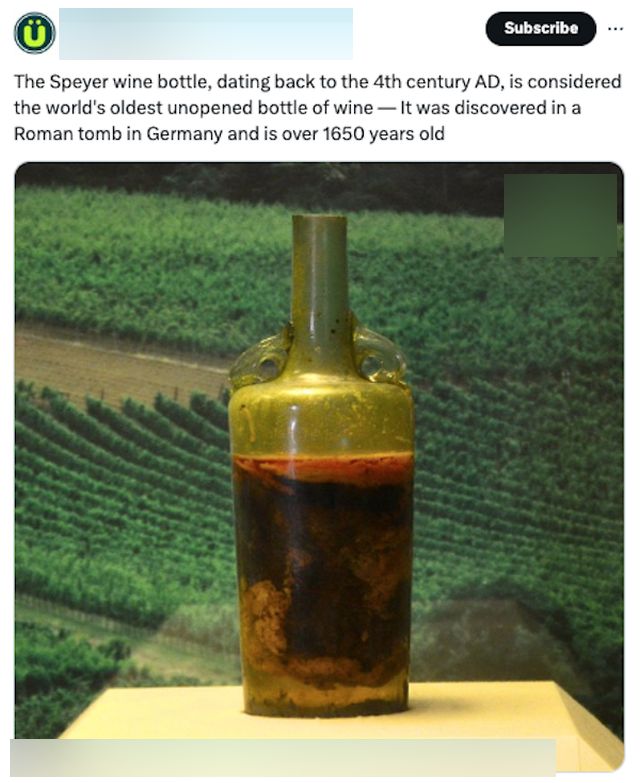Screen dimensions: 640x783
Task: Open the Speyer wine bottle photo
Action: tap(320, 460)
